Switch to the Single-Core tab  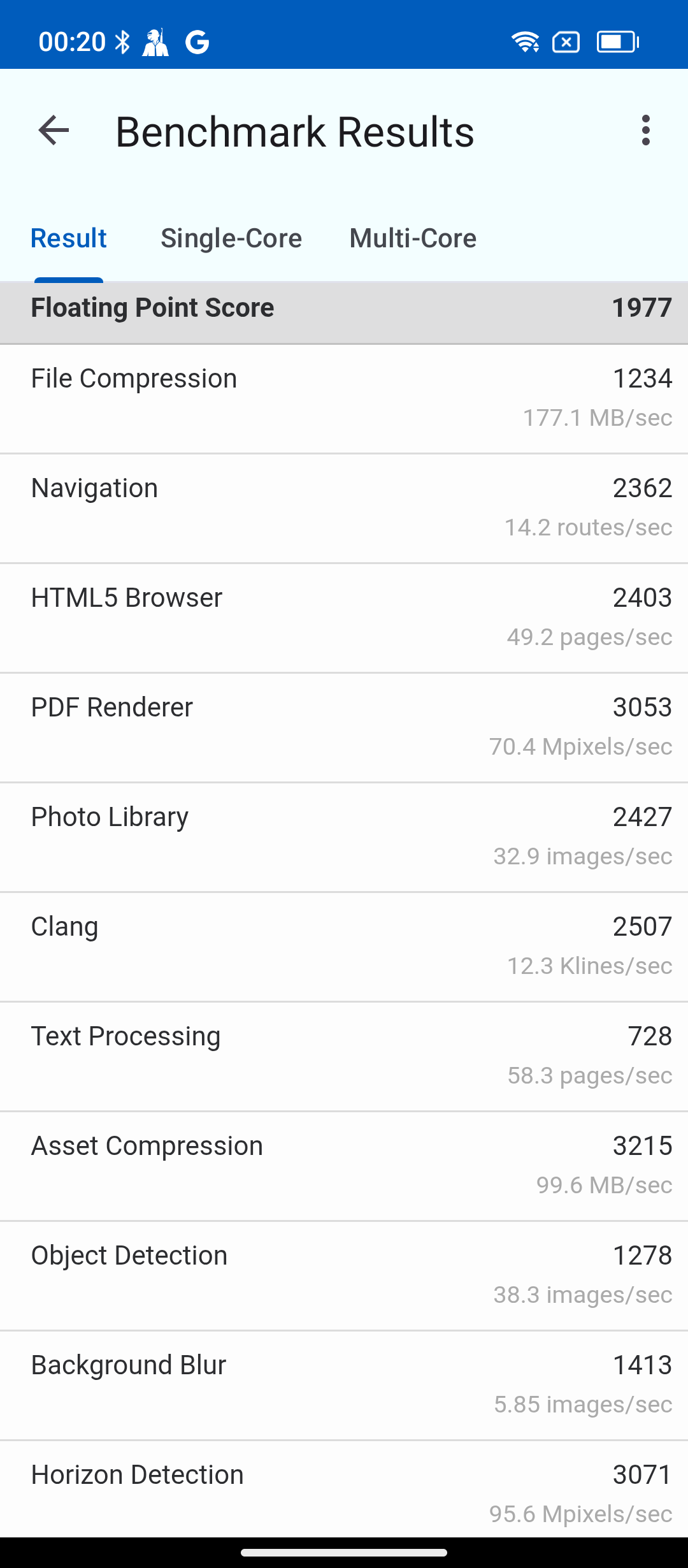(231, 238)
